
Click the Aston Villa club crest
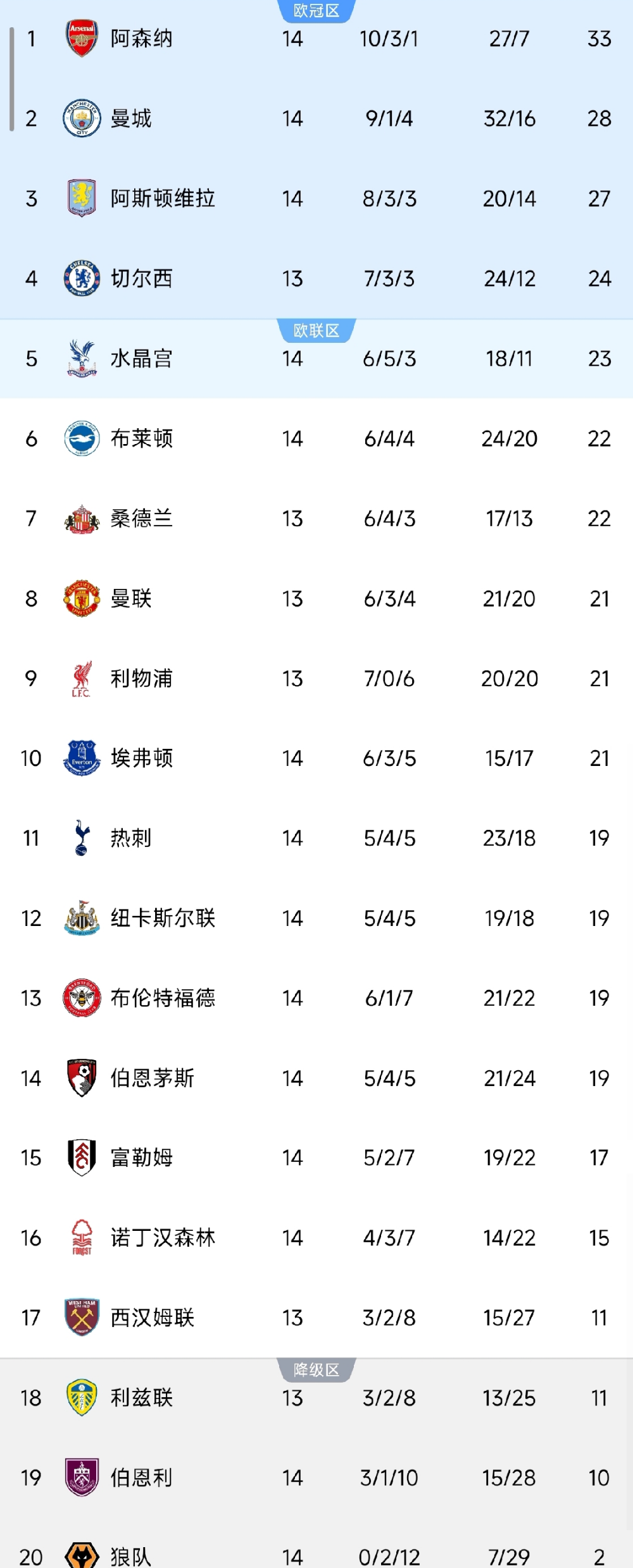pos(80,198)
